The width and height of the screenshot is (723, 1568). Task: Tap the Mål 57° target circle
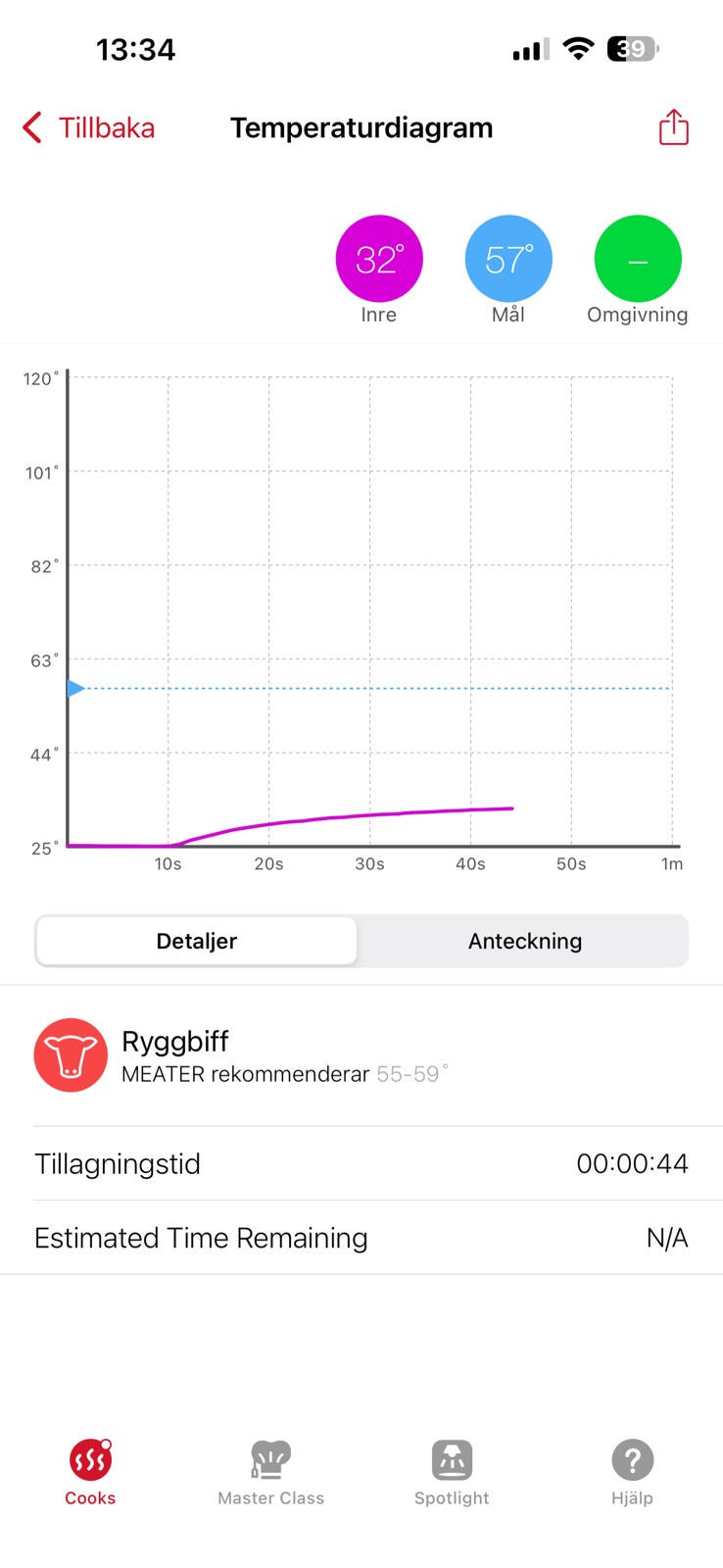(508, 259)
